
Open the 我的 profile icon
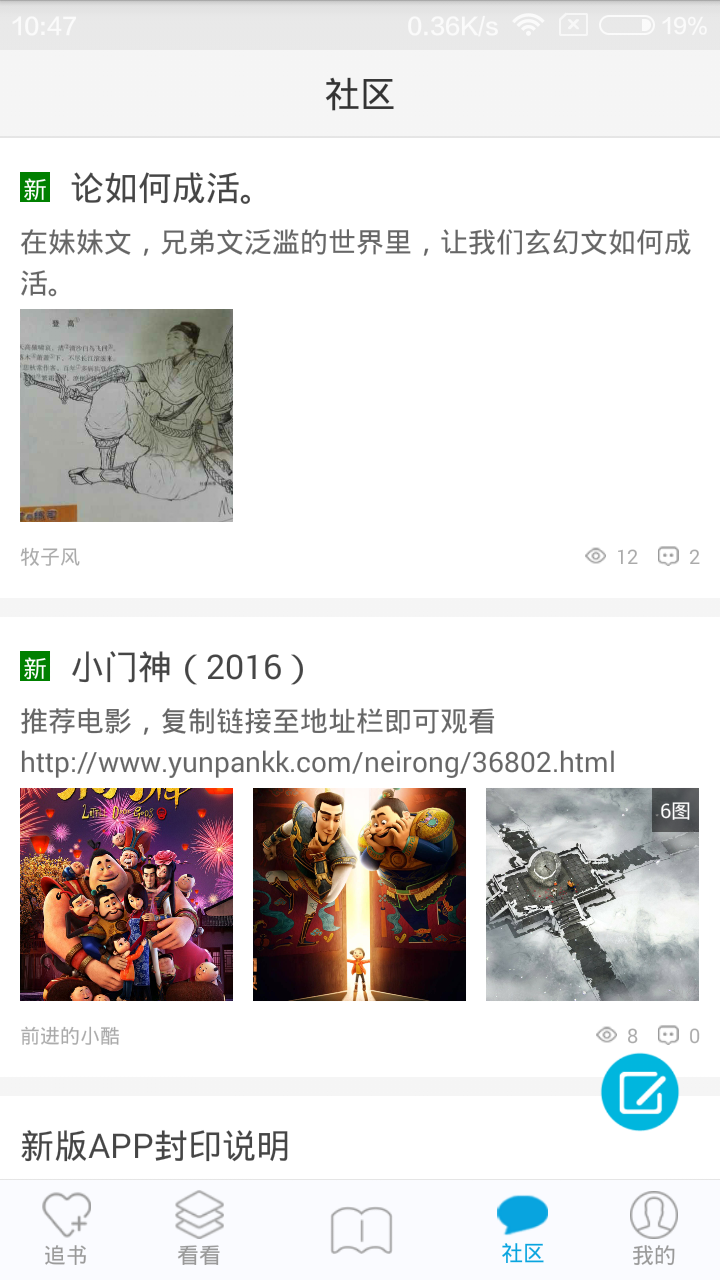click(654, 1214)
